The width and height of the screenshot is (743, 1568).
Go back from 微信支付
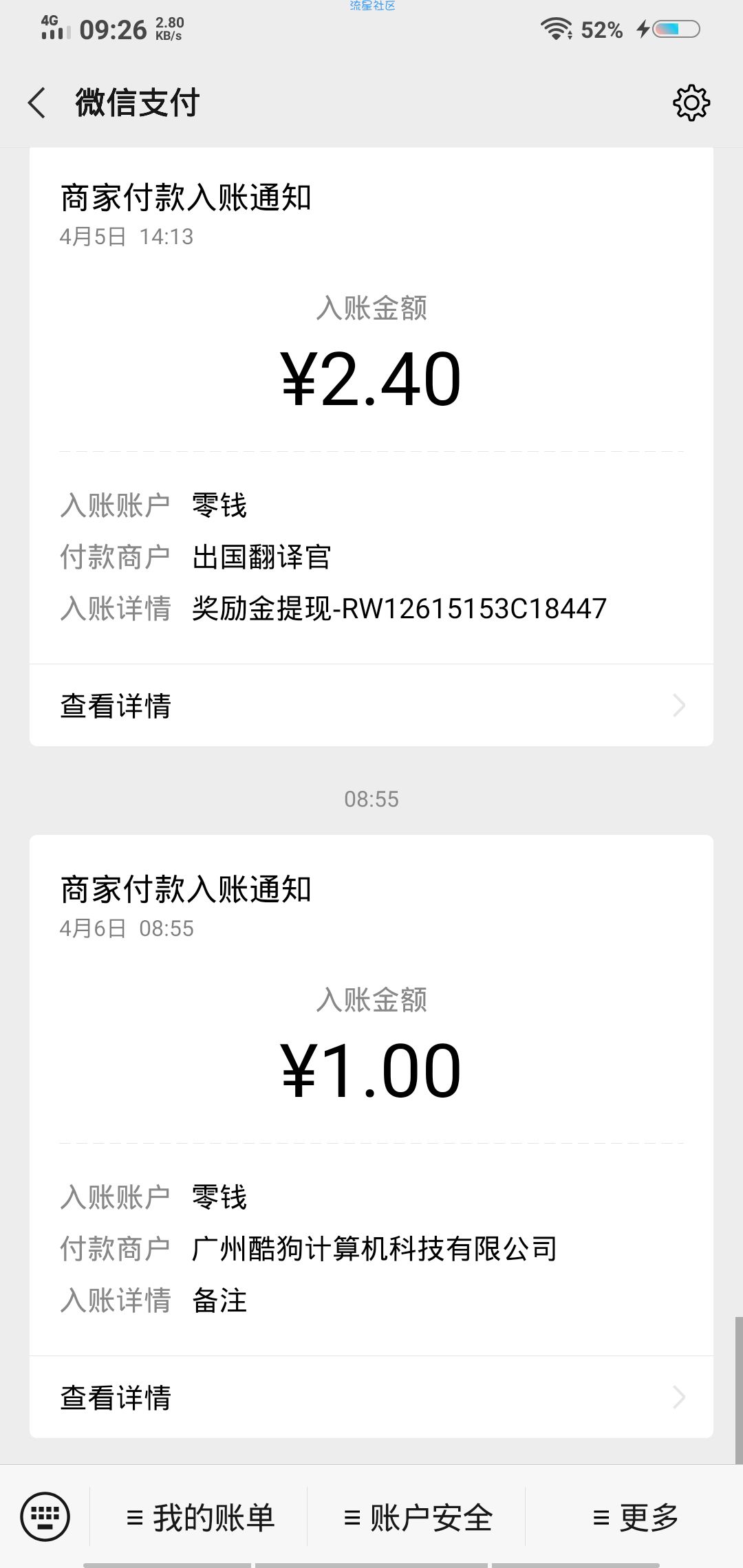(x=37, y=103)
